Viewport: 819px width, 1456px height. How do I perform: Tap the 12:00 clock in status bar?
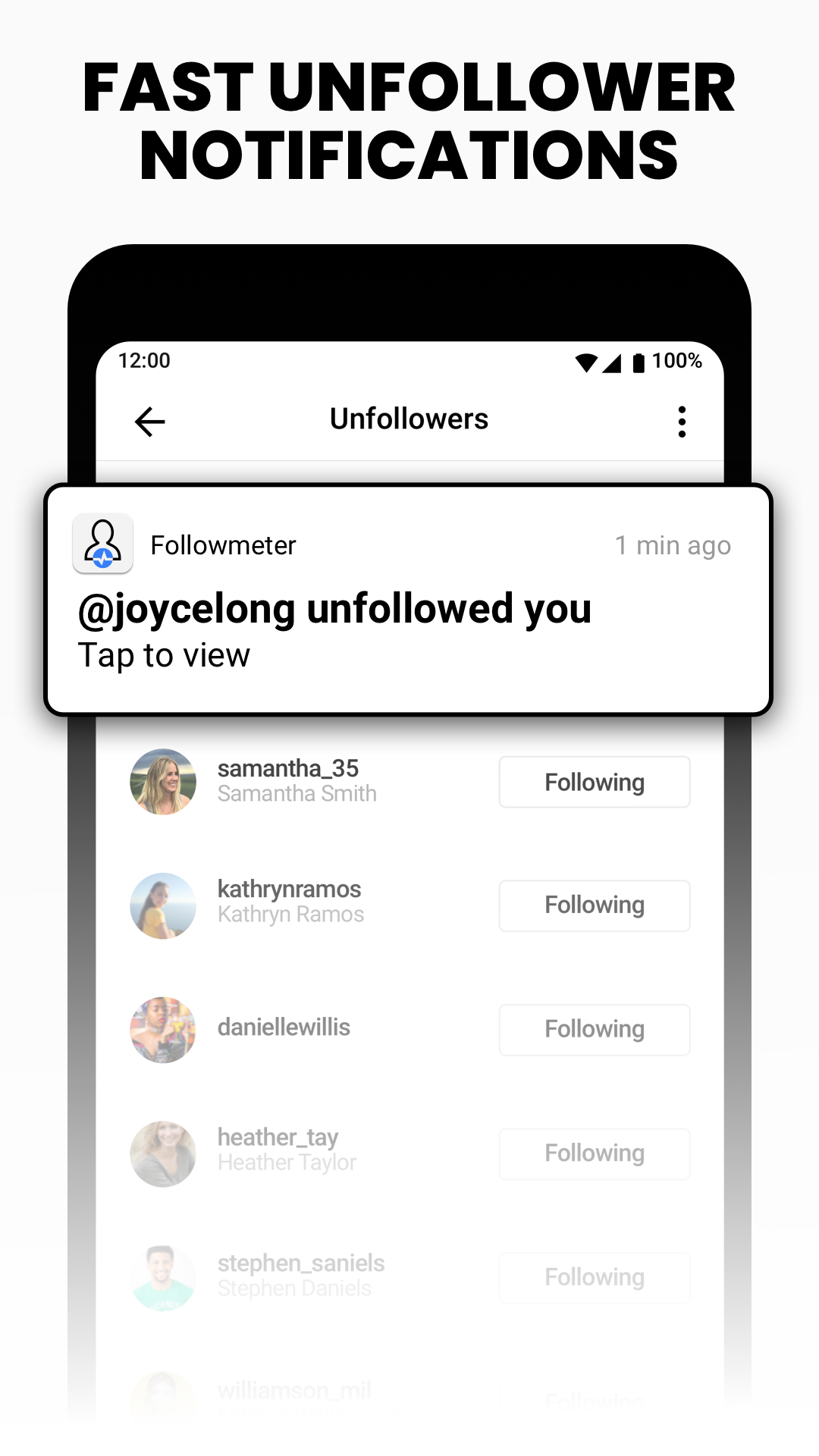143,362
